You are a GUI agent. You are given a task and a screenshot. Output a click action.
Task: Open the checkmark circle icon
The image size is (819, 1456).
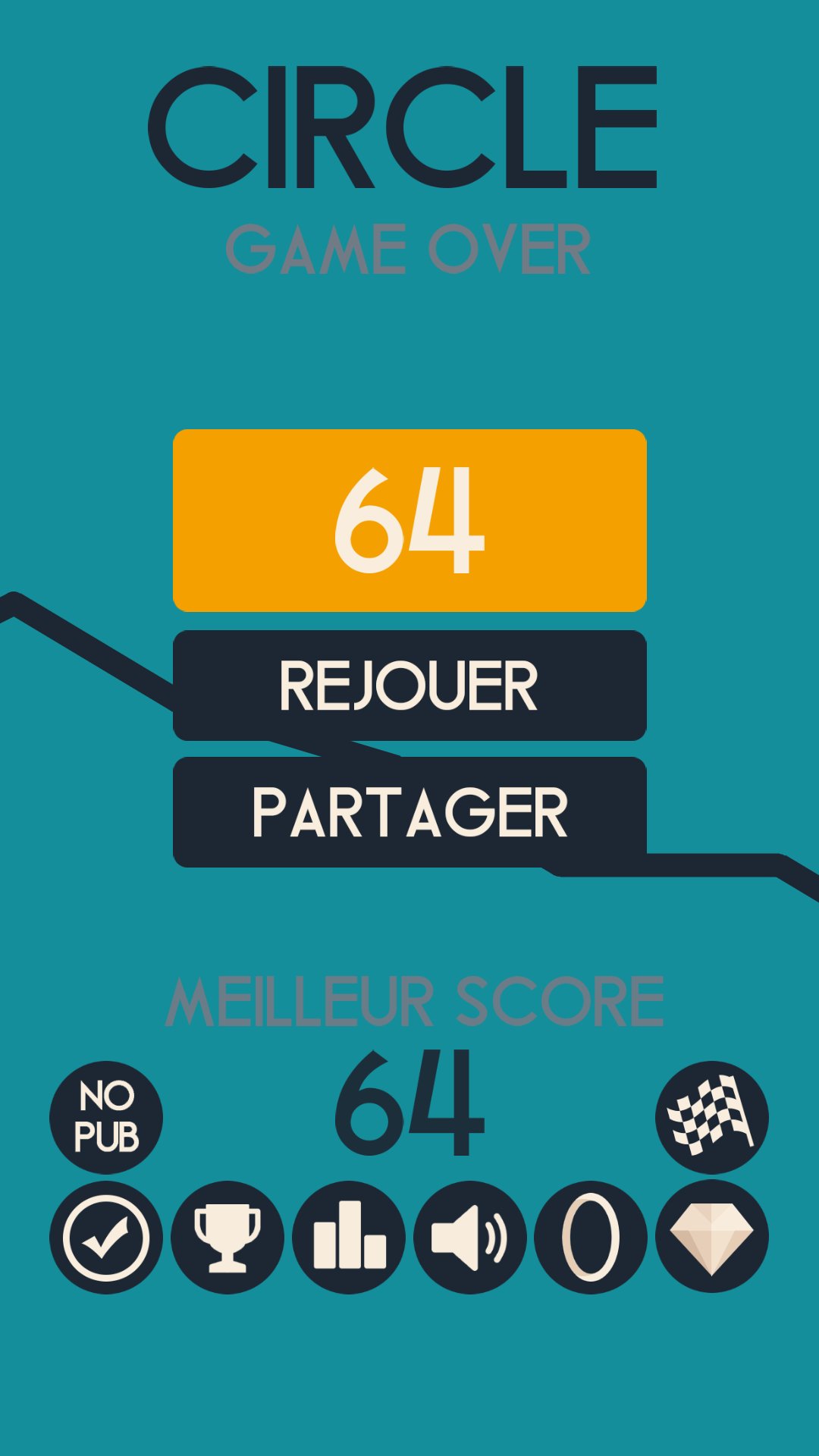click(106, 1238)
